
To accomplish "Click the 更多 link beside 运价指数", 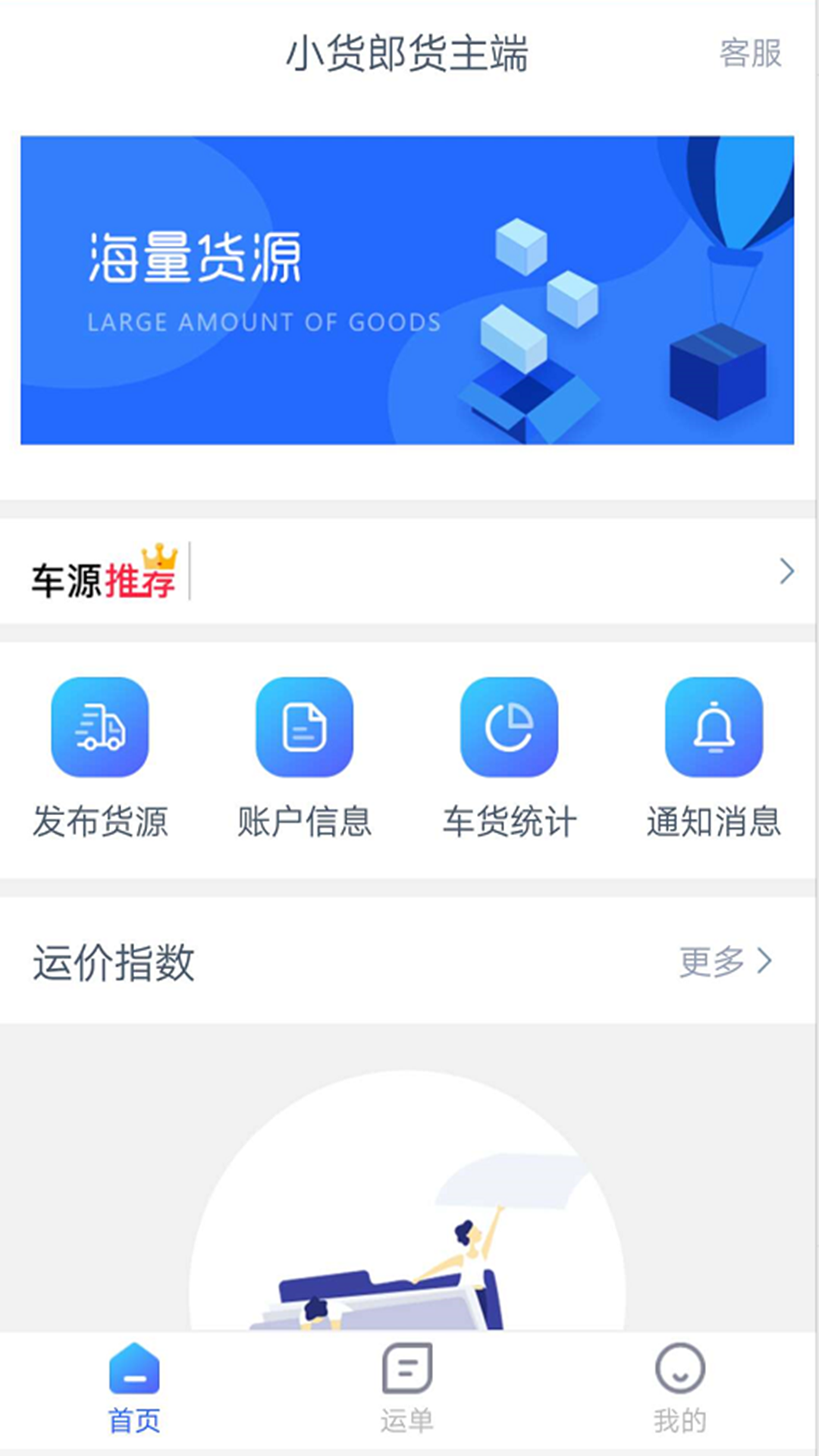I will 711,960.
